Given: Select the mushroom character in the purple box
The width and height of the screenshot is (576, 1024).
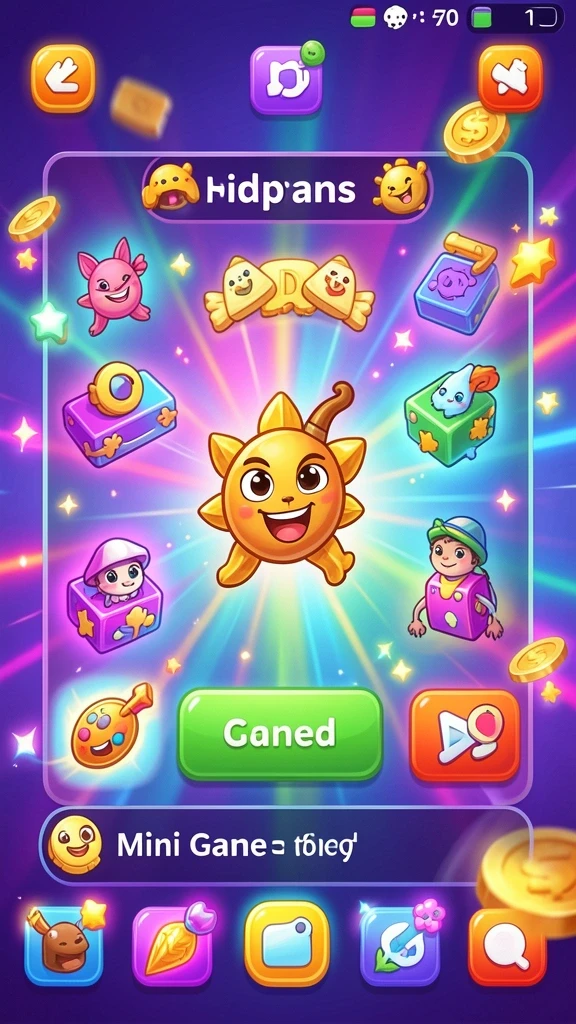Looking at the screenshot, I should click(115, 594).
